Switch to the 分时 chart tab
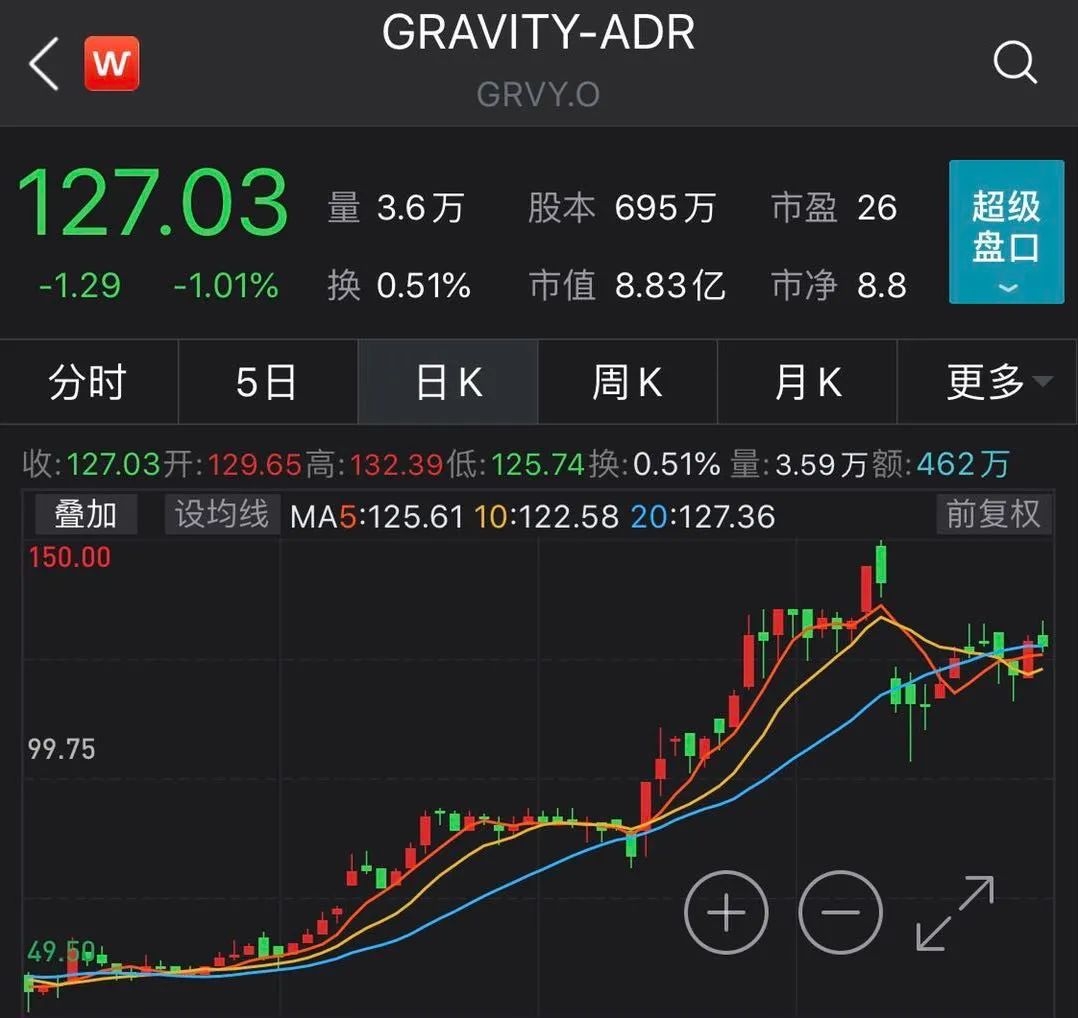 (88, 382)
